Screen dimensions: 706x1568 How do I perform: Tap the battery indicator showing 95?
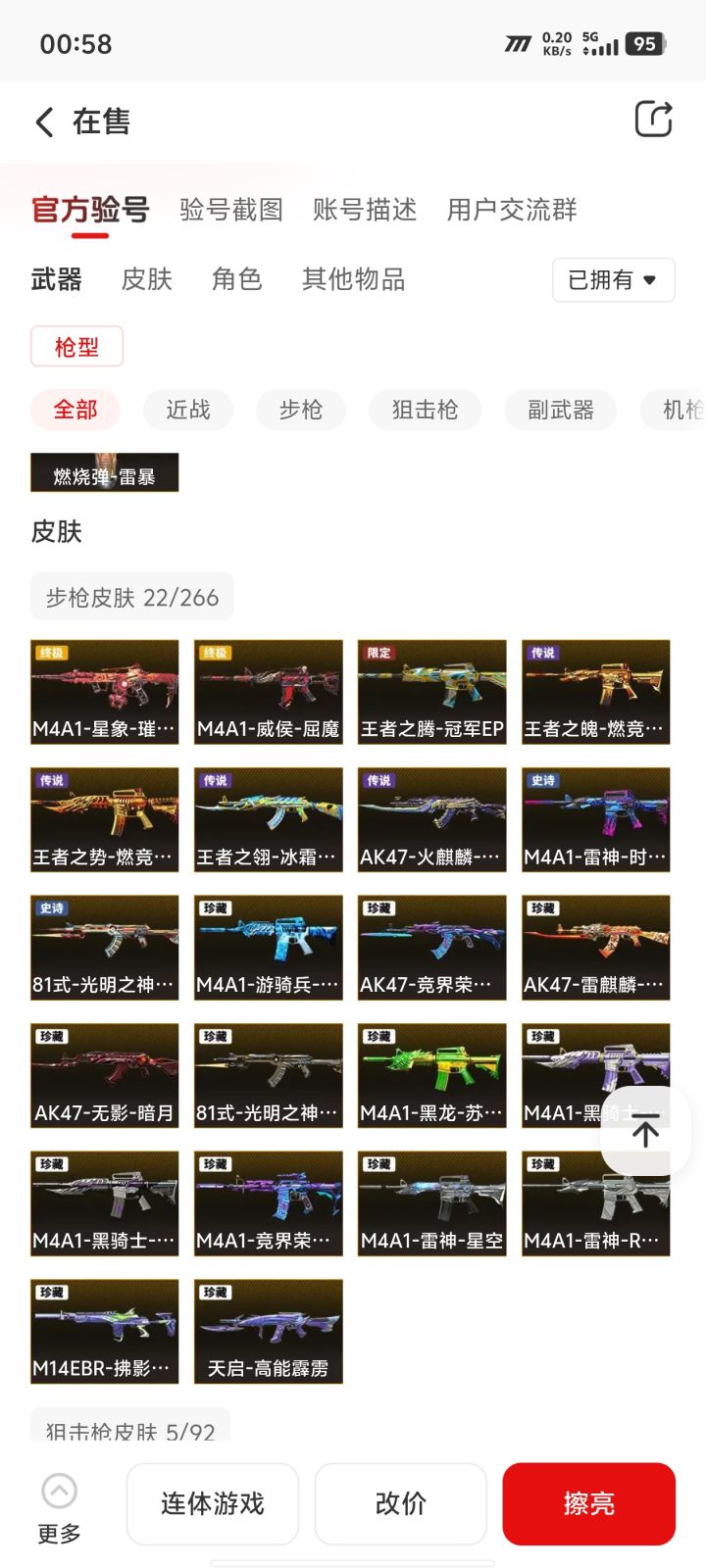coord(642,43)
